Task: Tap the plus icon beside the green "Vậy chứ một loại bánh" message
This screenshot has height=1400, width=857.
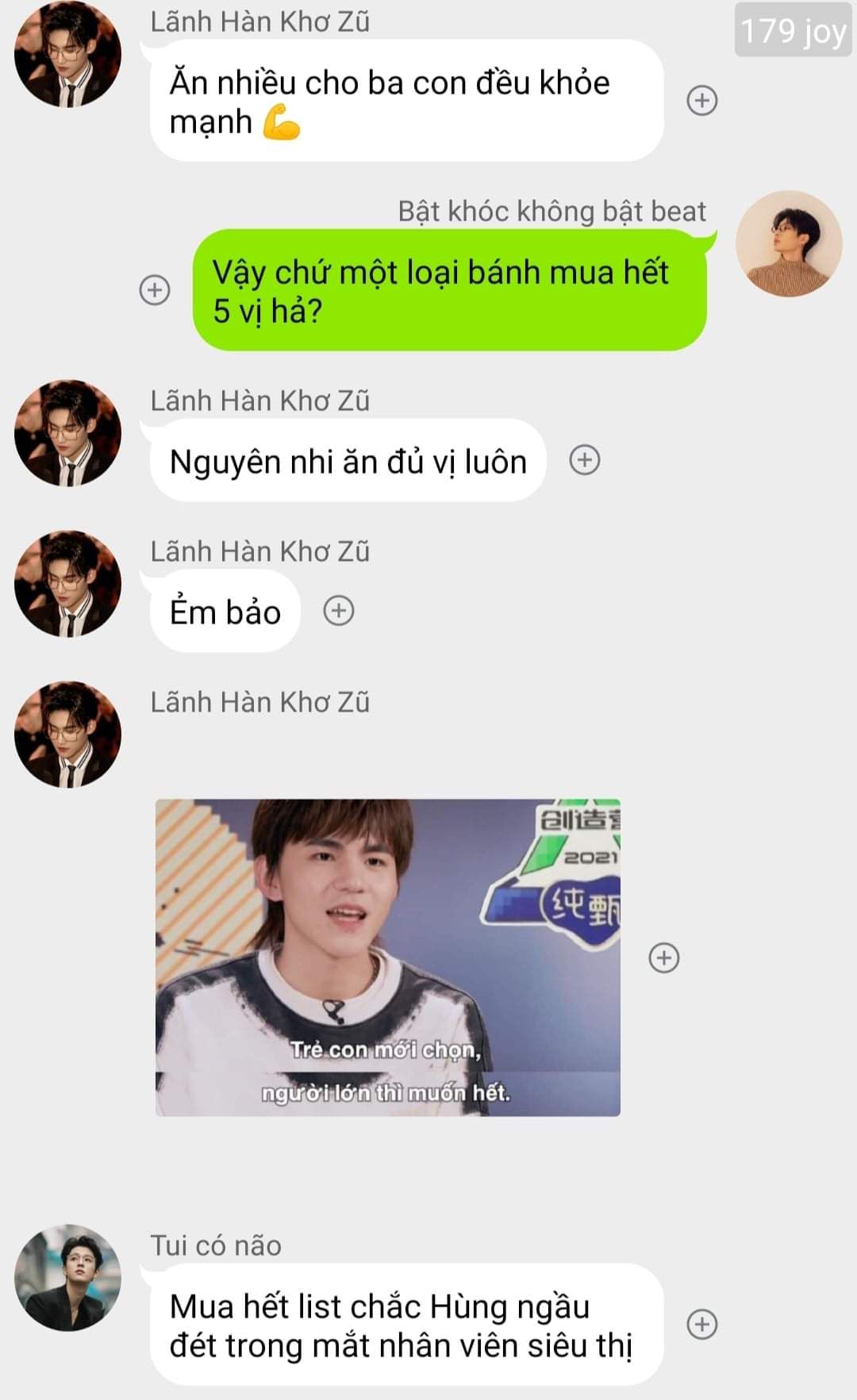Action: [155, 290]
